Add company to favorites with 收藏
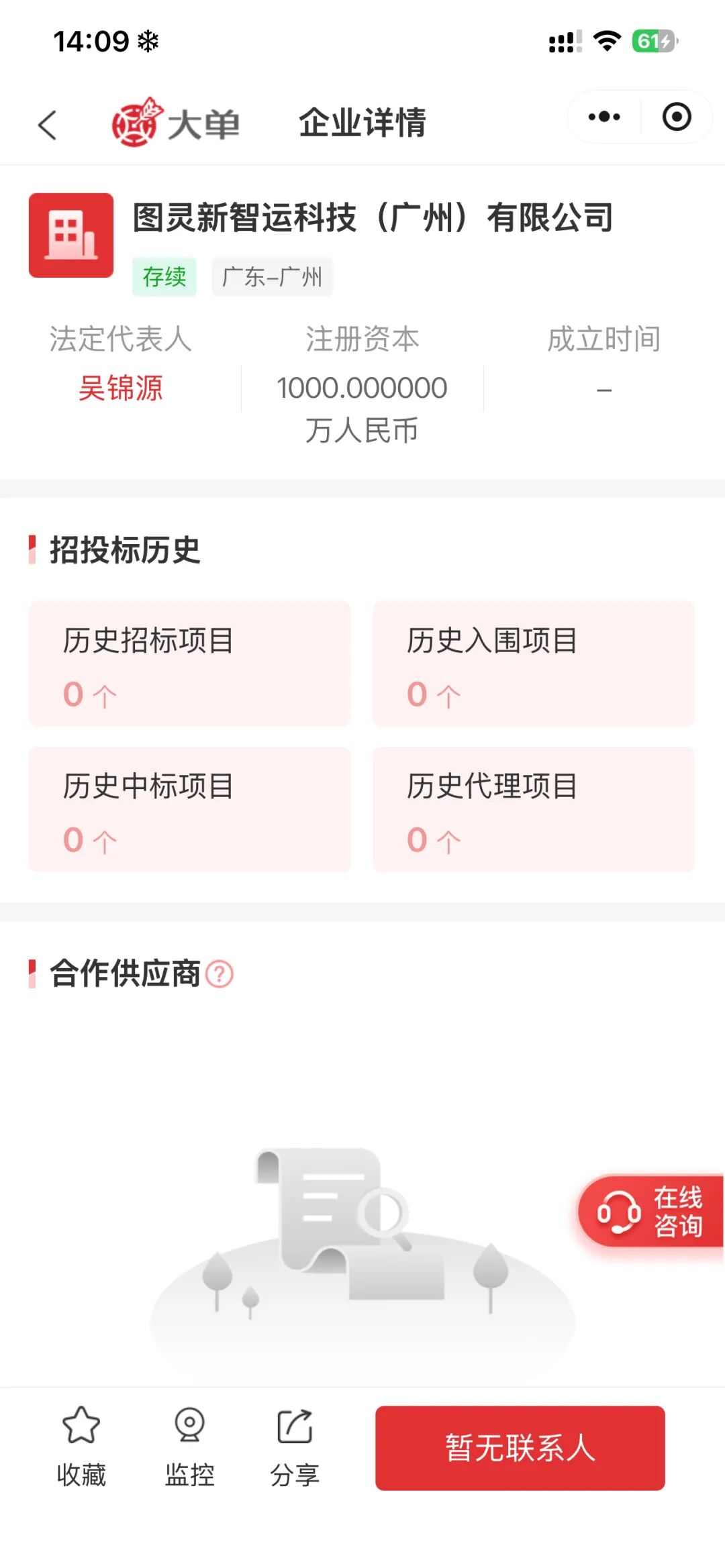The width and height of the screenshot is (725, 1568). point(81,1447)
